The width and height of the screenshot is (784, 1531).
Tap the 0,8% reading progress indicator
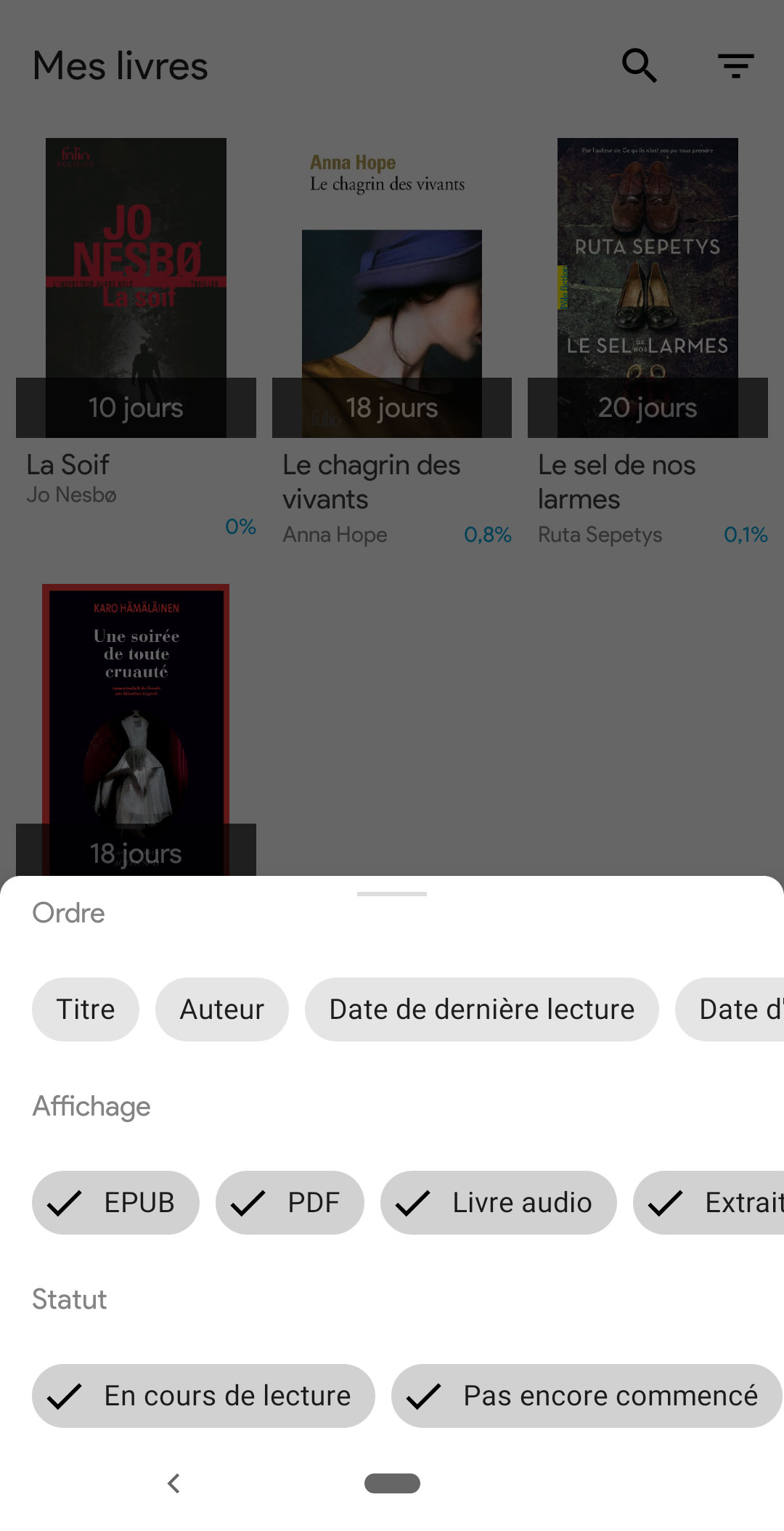coord(488,535)
